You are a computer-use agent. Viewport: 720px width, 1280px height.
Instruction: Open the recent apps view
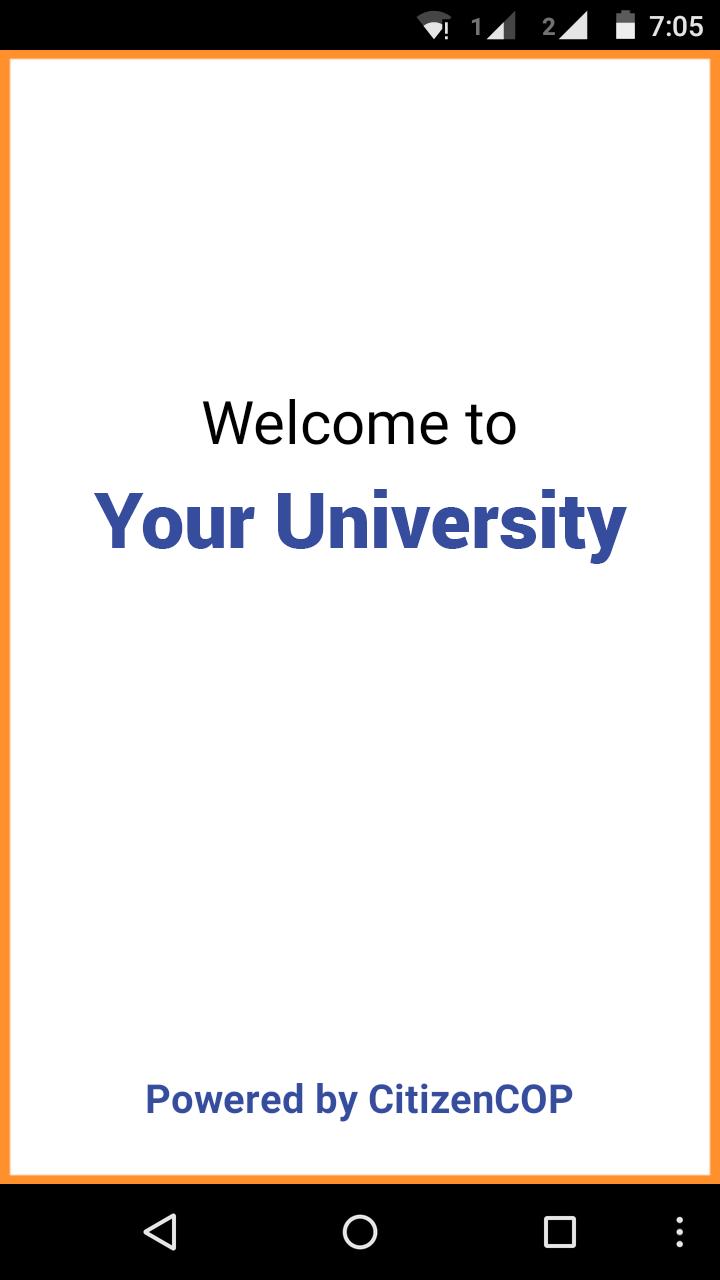pos(559,1231)
